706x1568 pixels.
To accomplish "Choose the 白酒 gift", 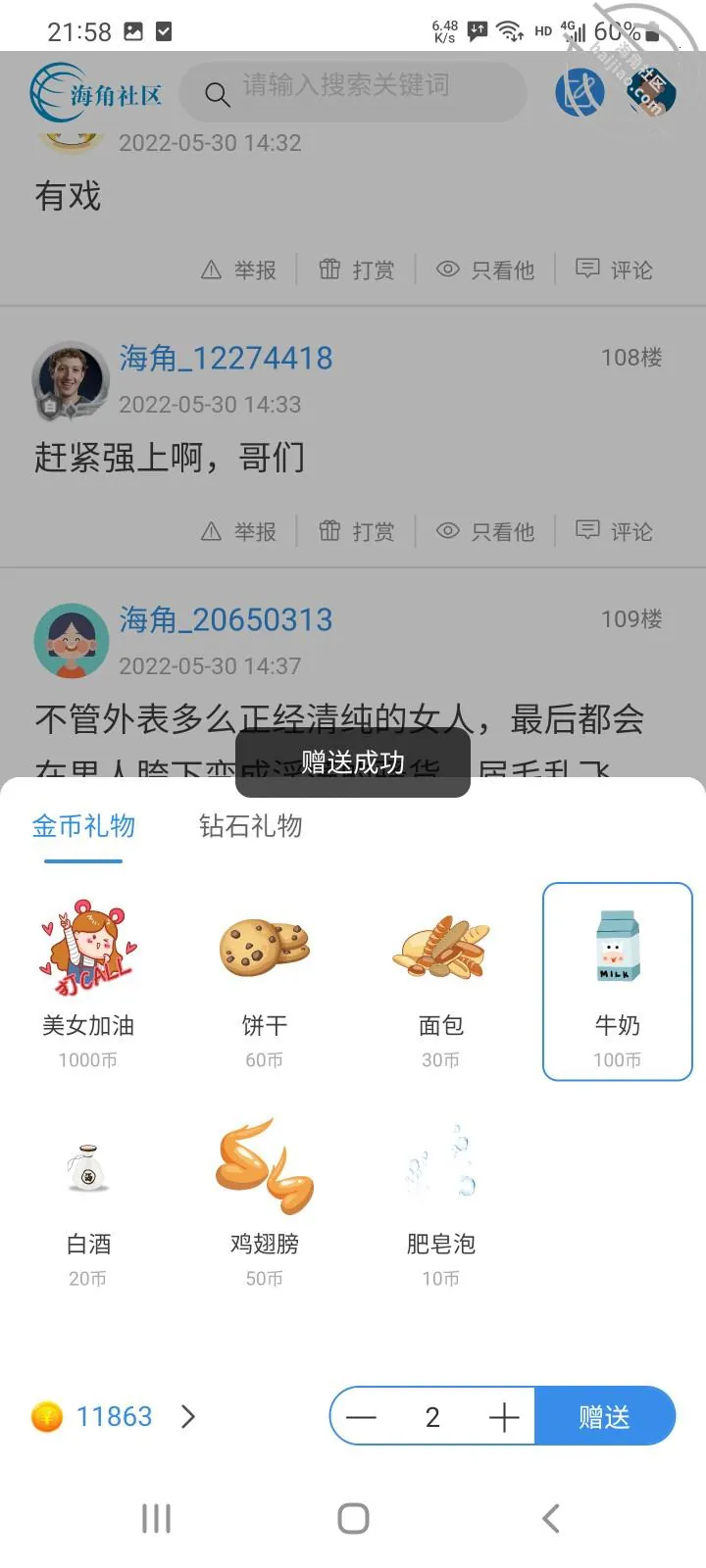I will coord(88,1203).
